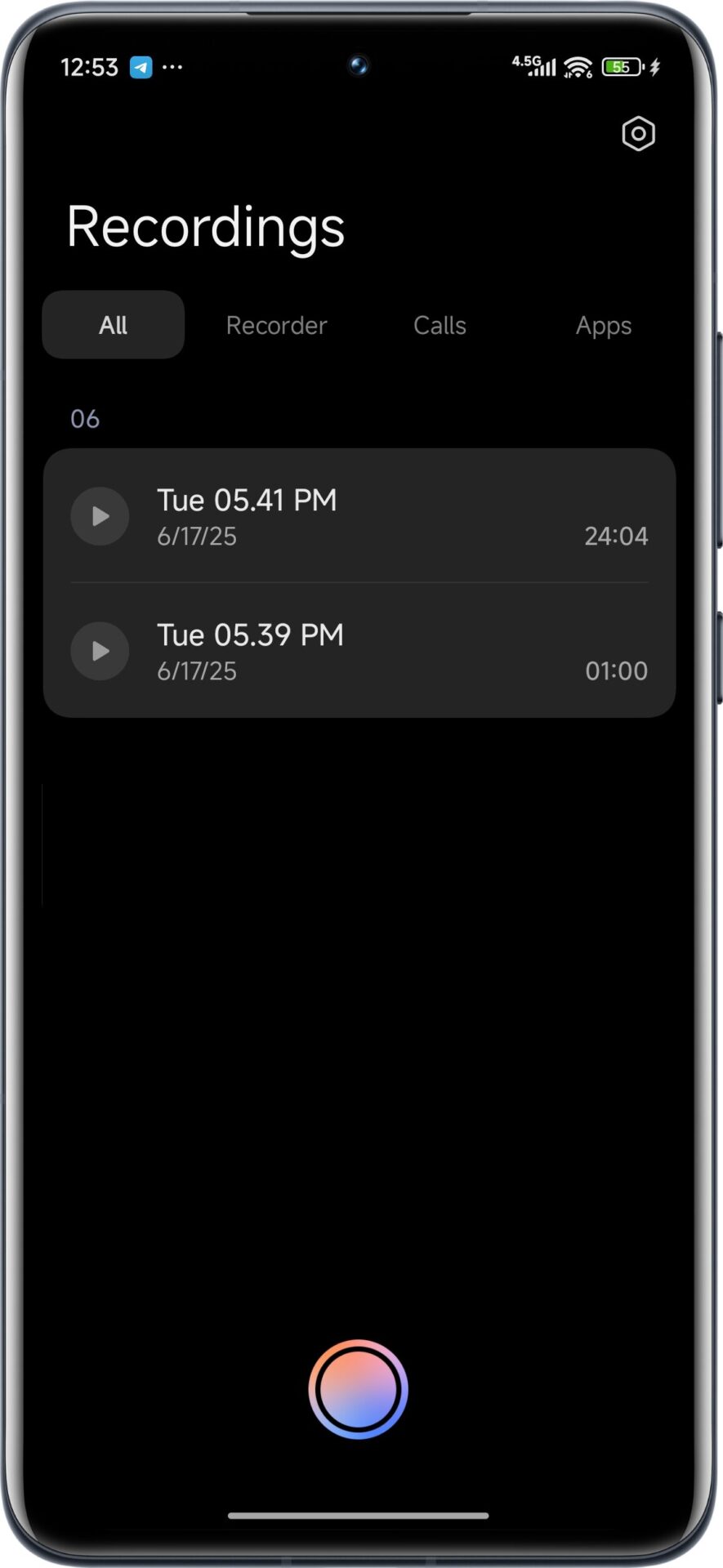Play the Tue 05.41 PM recording
The width and height of the screenshot is (723, 1568).
(100, 516)
